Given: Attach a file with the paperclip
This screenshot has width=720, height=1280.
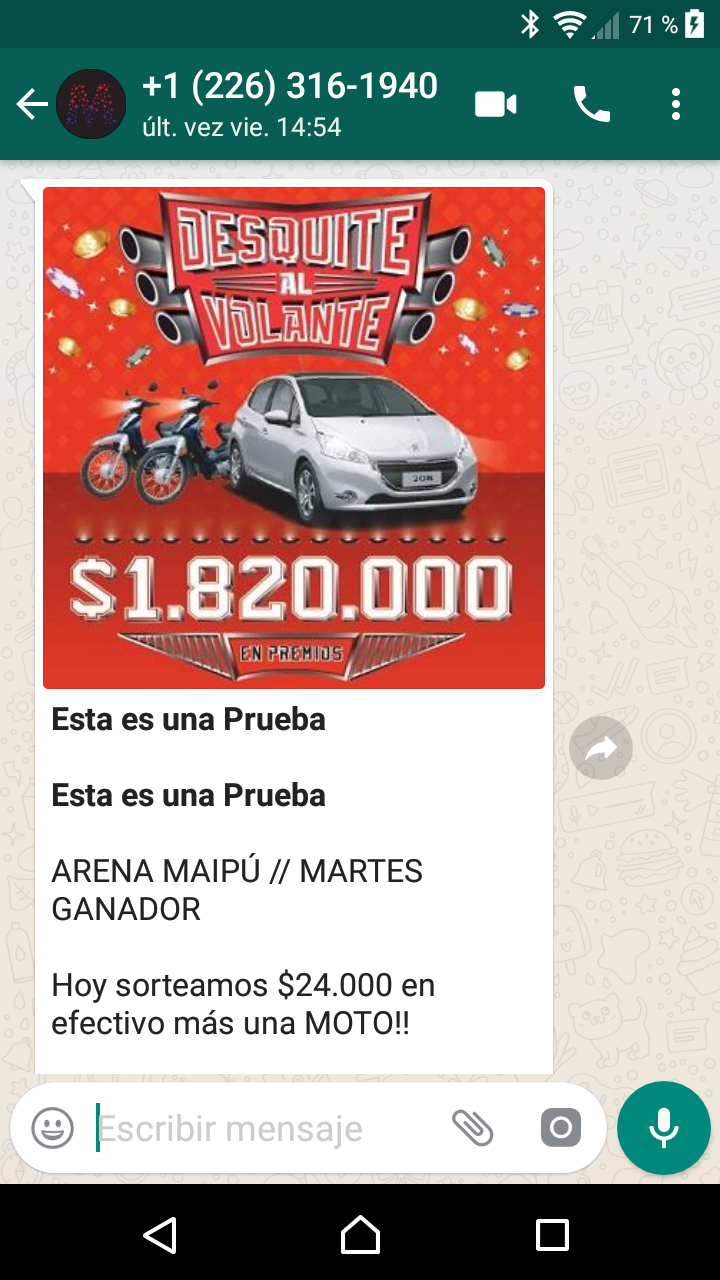Looking at the screenshot, I should tap(473, 1128).
